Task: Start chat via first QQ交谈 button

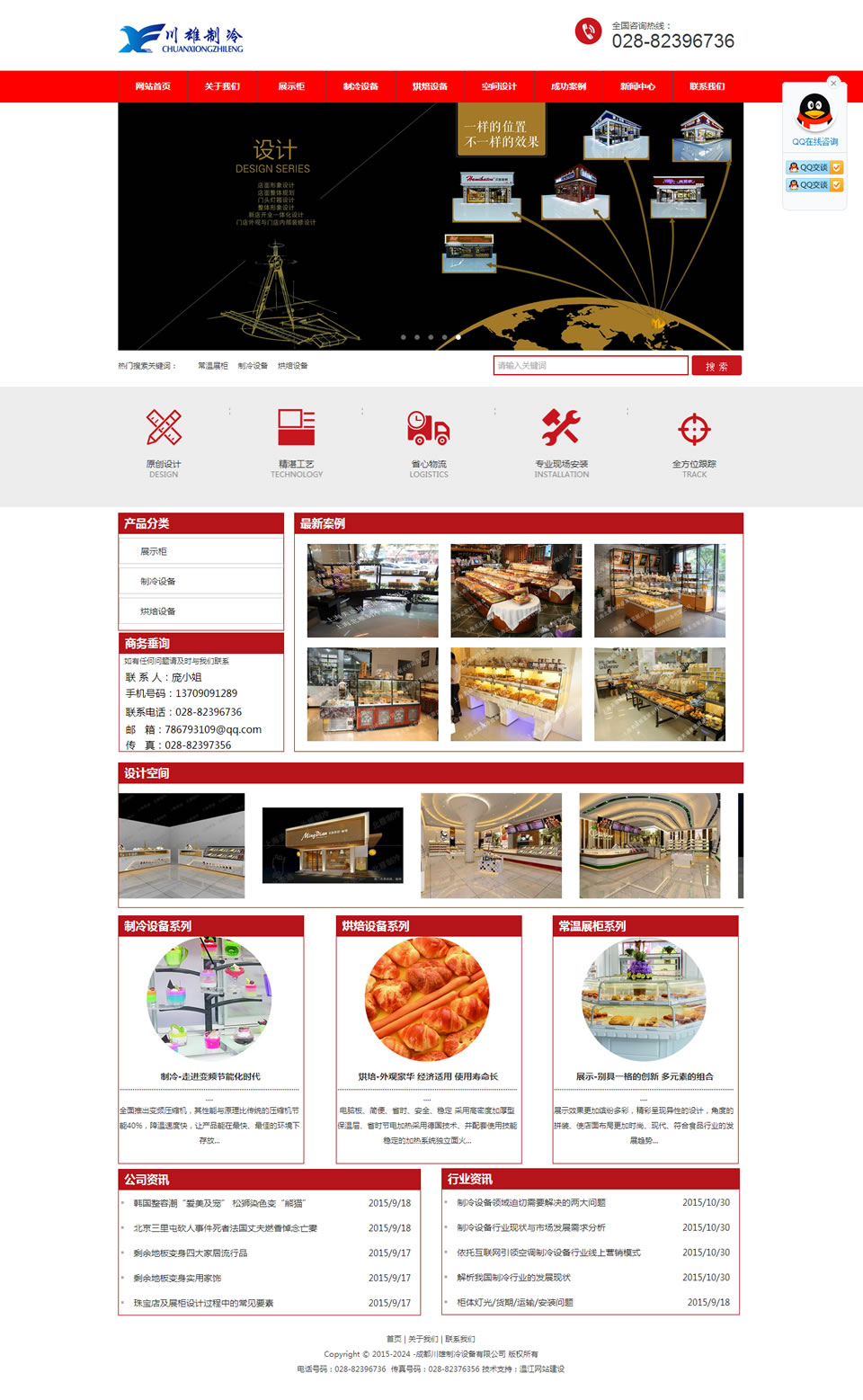Action: (x=814, y=167)
